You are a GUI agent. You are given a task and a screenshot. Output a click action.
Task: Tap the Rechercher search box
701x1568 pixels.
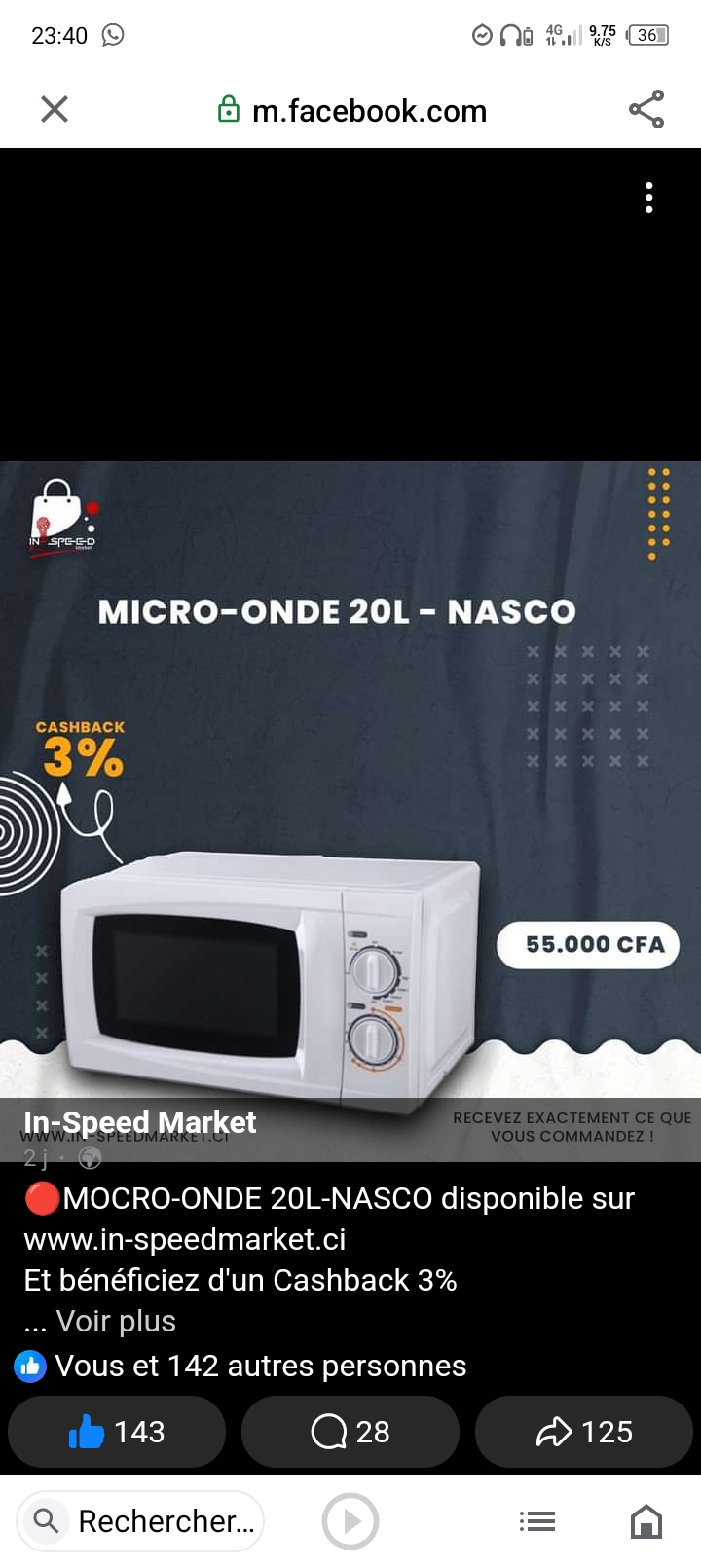coord(141,1521)
